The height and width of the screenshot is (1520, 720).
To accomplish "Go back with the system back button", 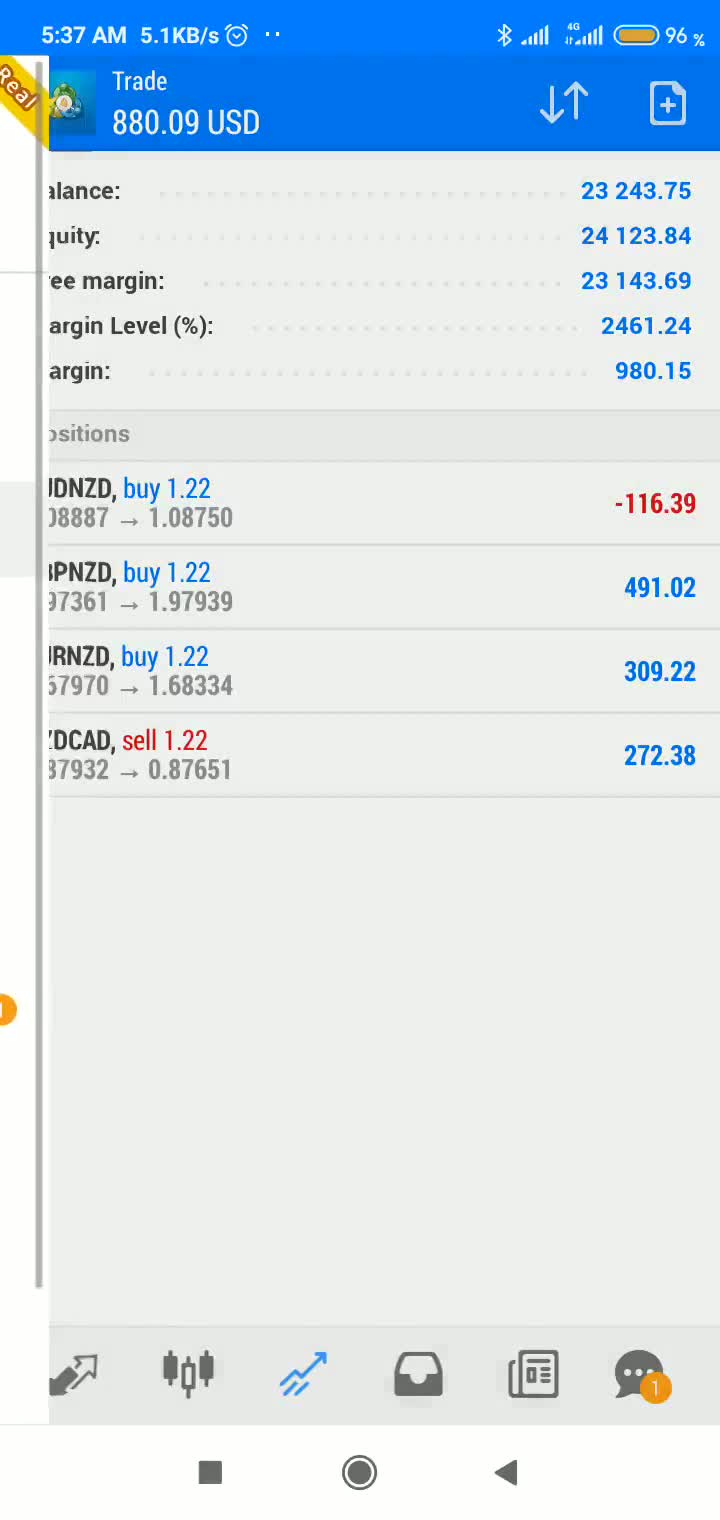I will click(506, 1472).
